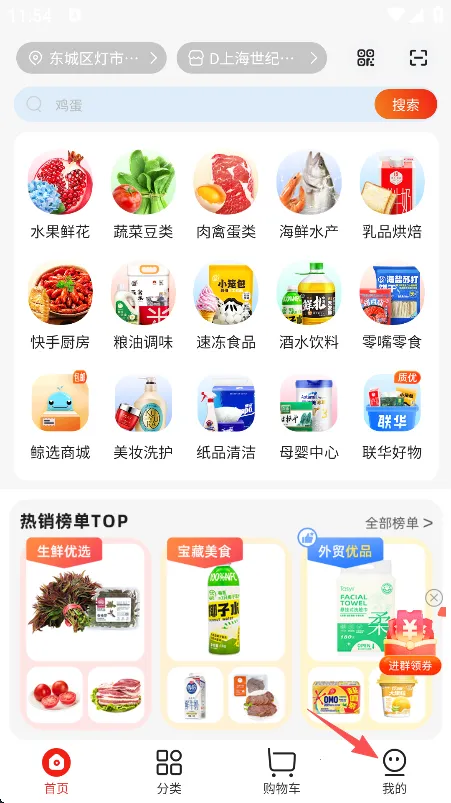
Task: Go to the 我的 tab
Action: click(x=394, y=771)
